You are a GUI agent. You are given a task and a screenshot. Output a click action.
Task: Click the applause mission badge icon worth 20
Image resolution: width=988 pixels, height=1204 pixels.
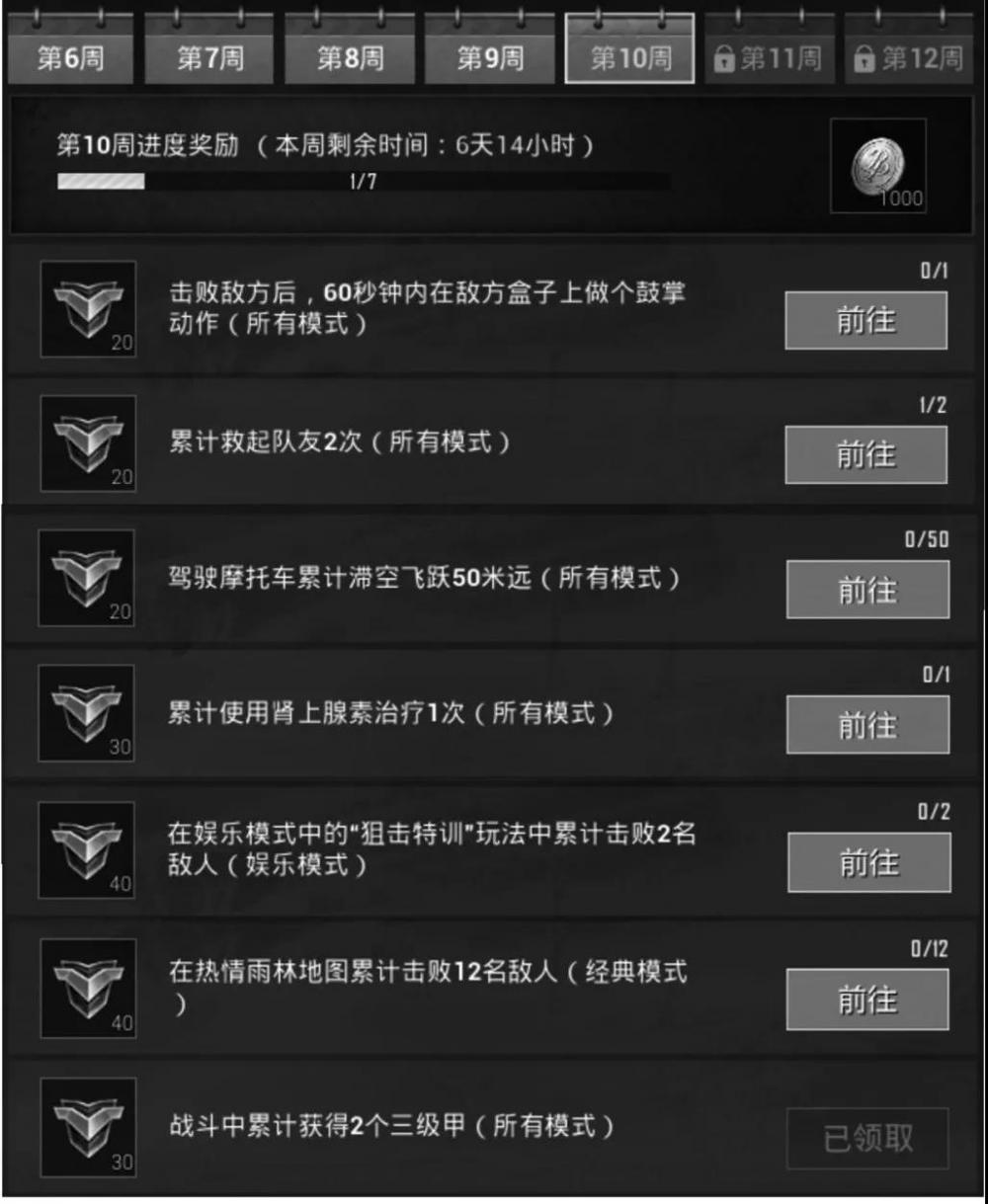[x=87, y=308]
